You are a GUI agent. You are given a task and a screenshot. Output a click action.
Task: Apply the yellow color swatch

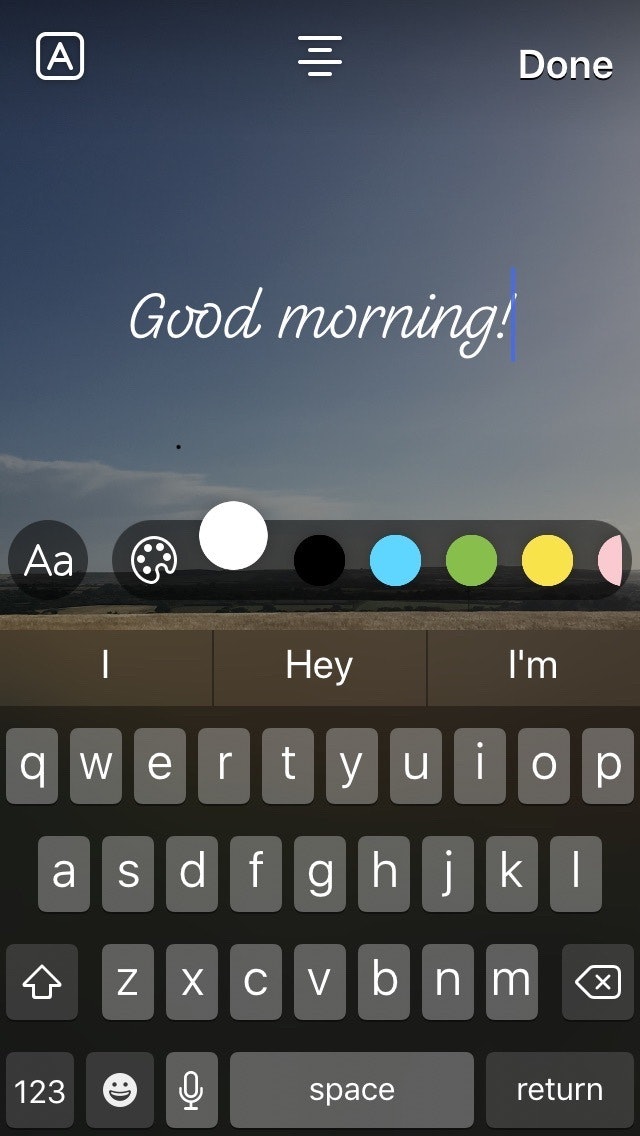pyautogui.click(x=547, y=560)
